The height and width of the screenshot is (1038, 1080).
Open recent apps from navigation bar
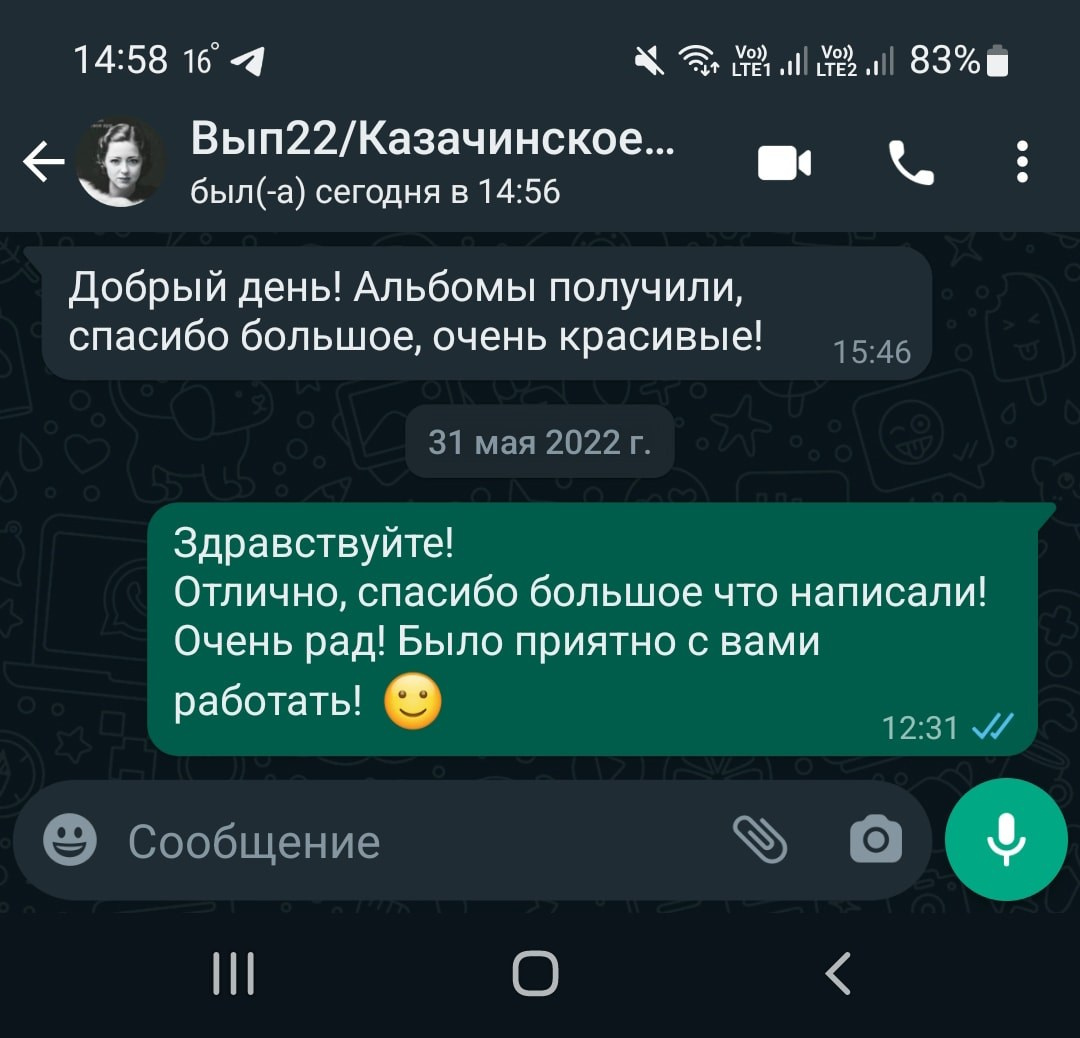234,973
